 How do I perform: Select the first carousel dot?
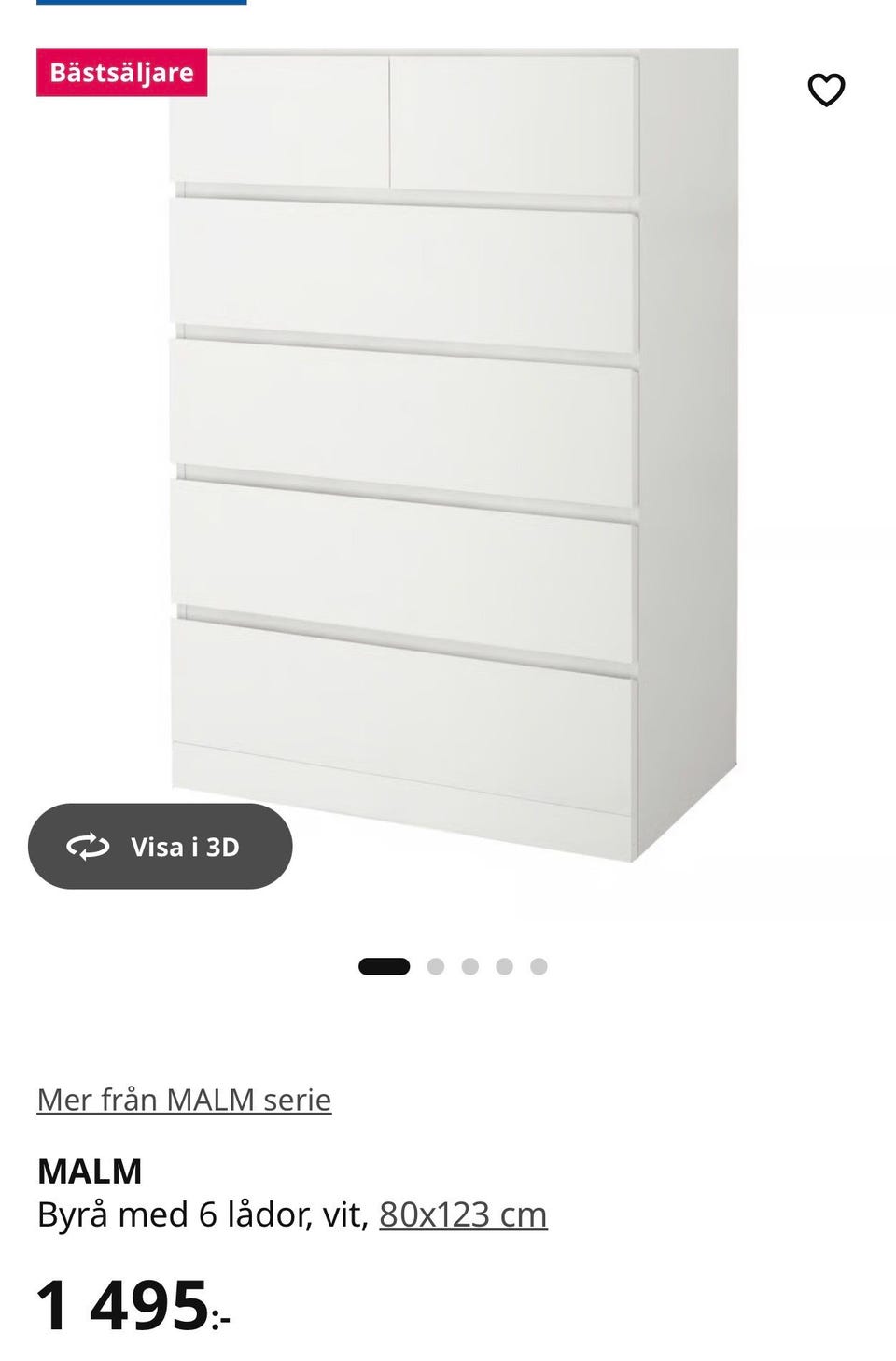coord(385,965)
